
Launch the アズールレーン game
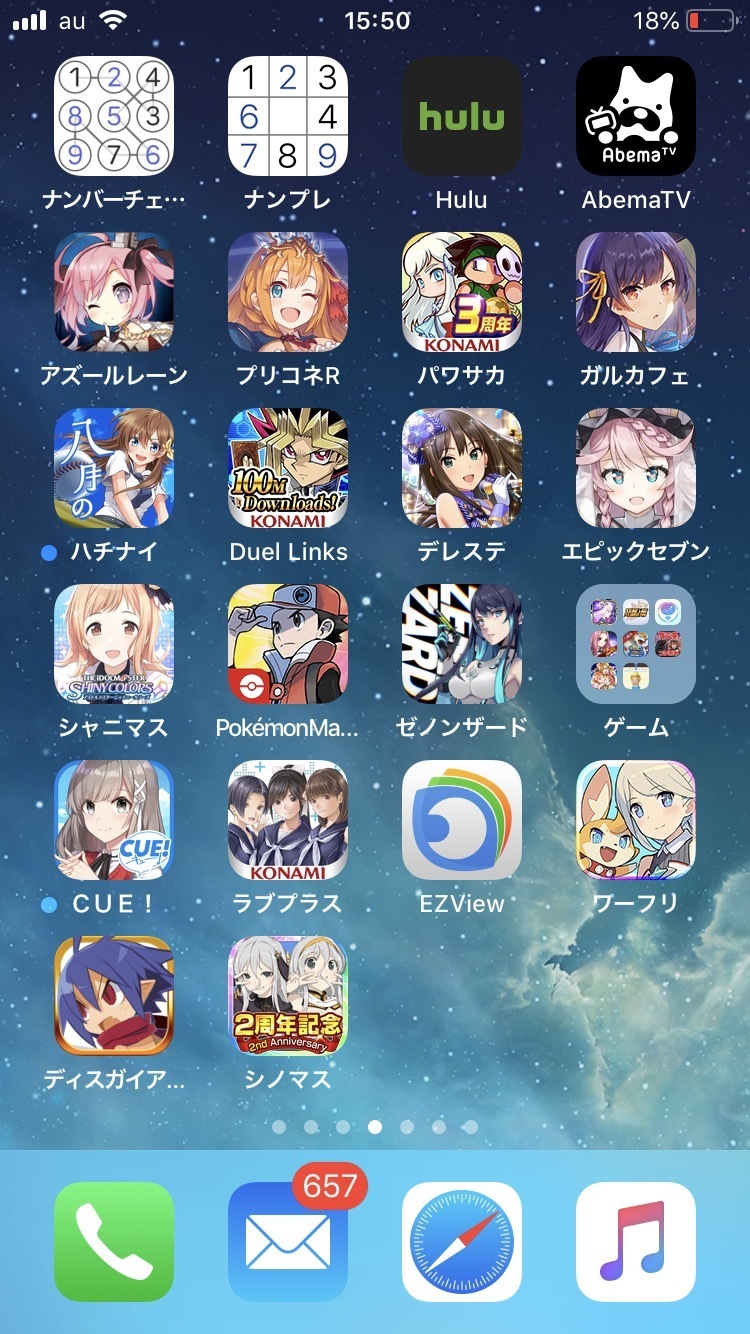[x=114, y=292]
